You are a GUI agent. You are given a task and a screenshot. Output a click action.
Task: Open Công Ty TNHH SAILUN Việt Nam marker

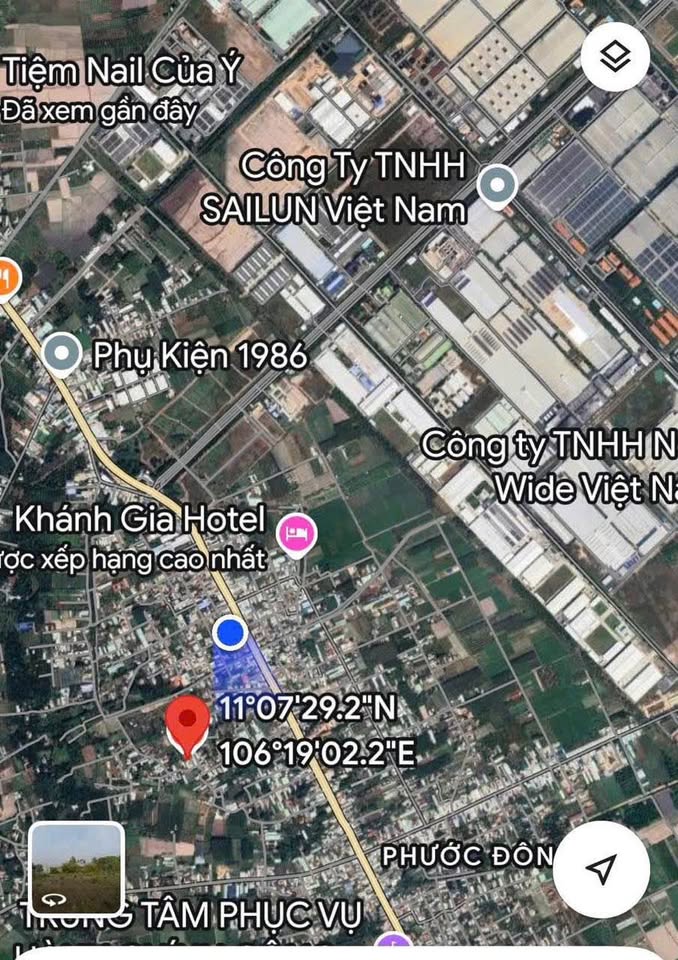click(497, 185)
